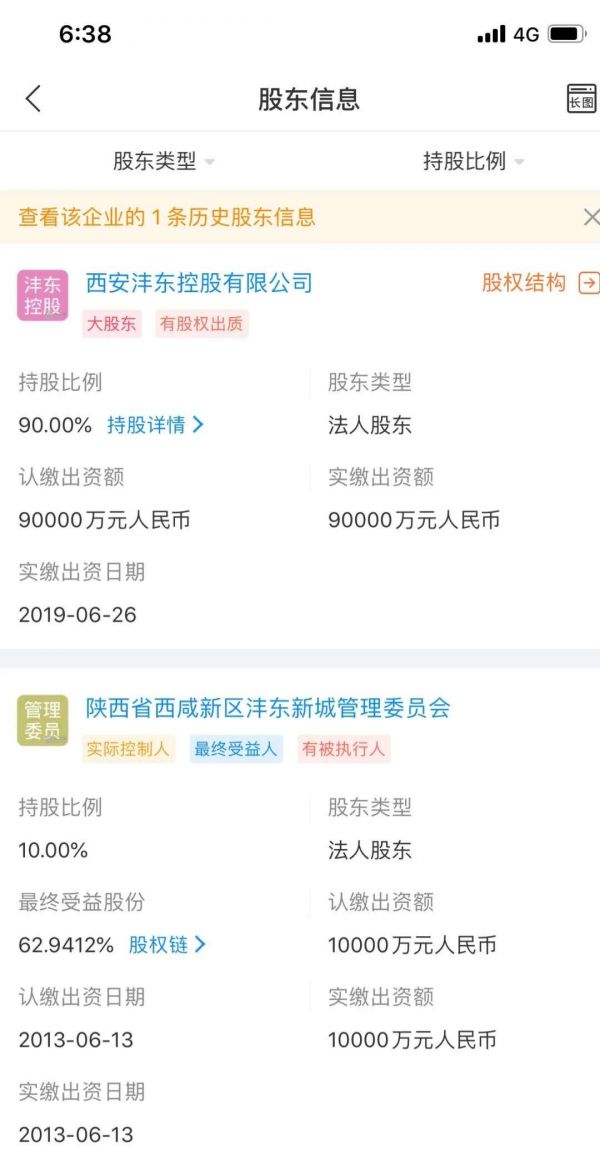Go back using the top-left arrow

tap(33, 98)
